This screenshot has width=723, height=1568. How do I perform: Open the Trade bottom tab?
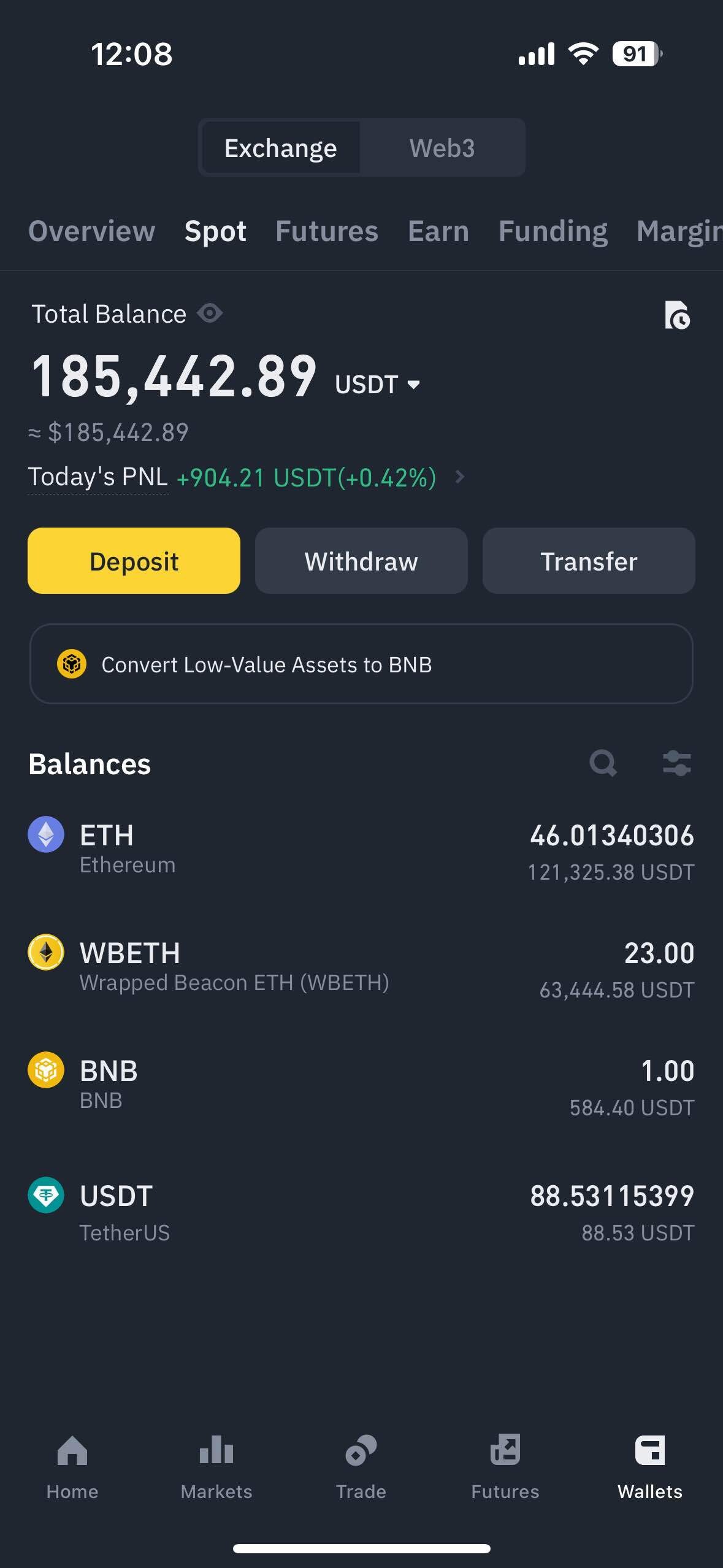361,1467
